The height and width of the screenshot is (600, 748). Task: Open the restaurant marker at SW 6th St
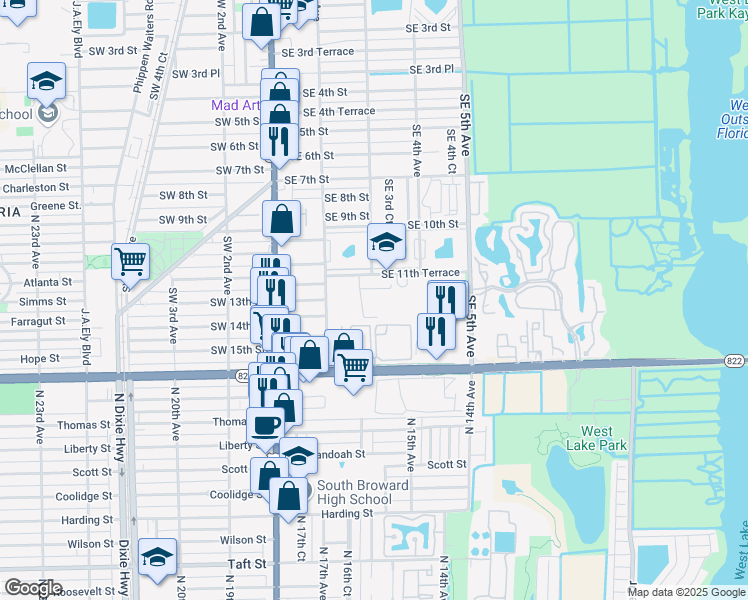pyautogui.click(x=279, y=140)
